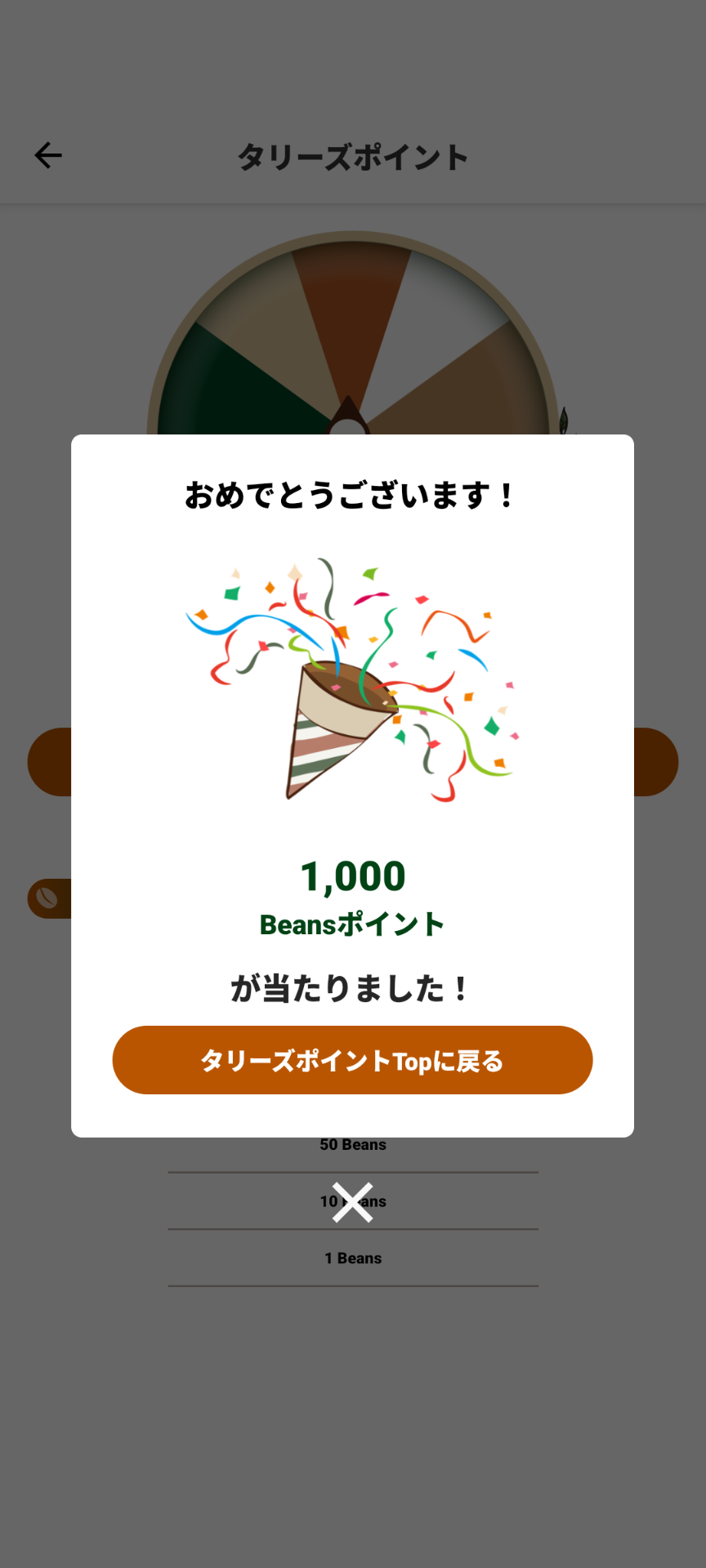Viewport: 706px width, 1568px height.
Task: Tap タリーズポイントTopに戻る button
Action: pyautogui.click(x=352, y=1060)
